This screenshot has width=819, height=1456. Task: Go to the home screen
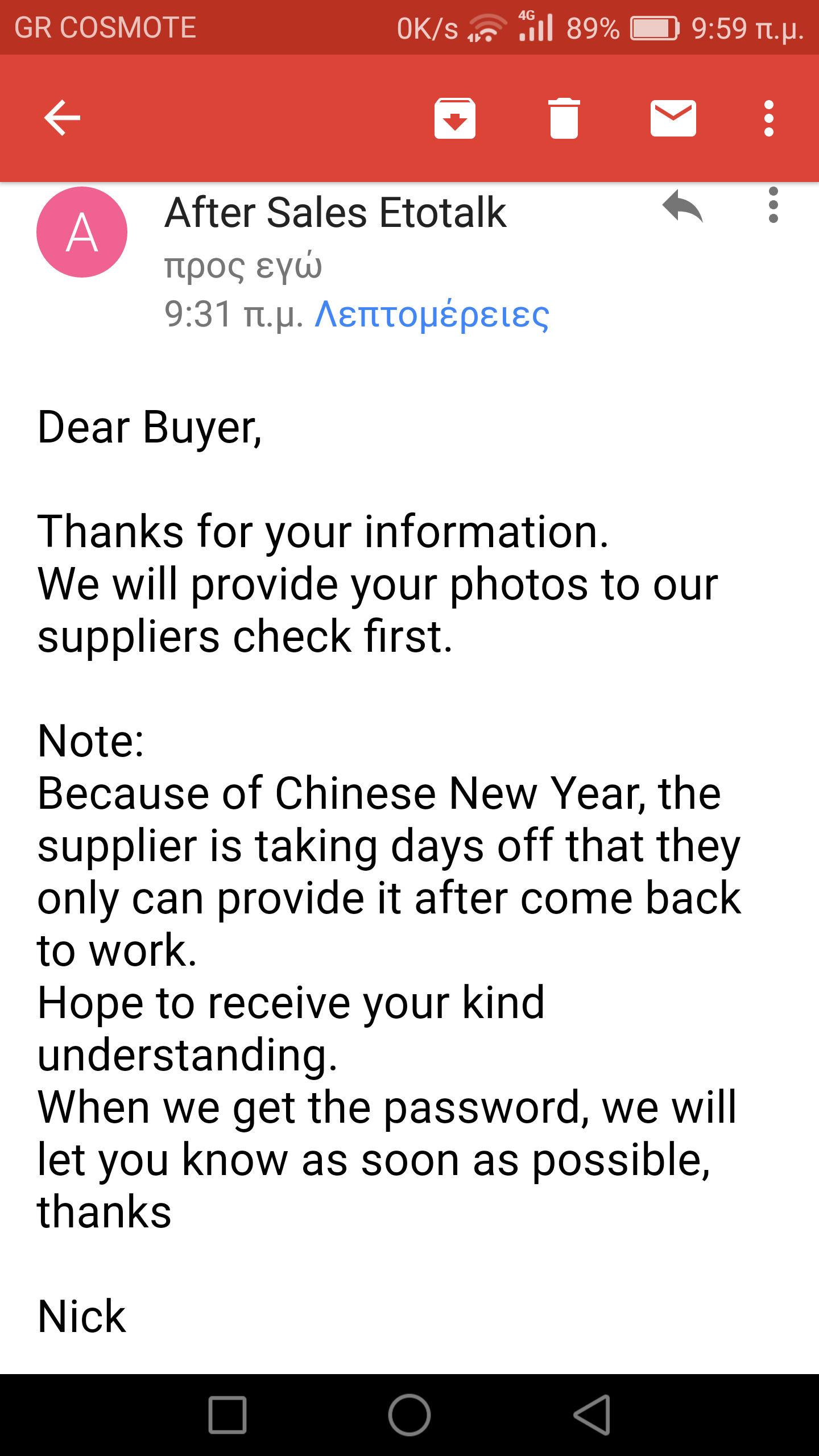[409, 1414]
